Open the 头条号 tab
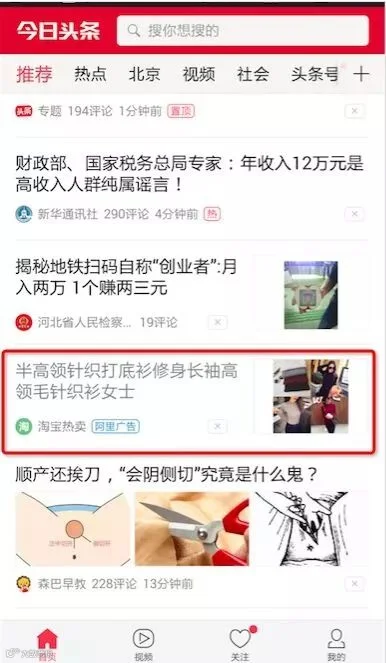Viewport: 386px width, 663px height. (315, 74)
